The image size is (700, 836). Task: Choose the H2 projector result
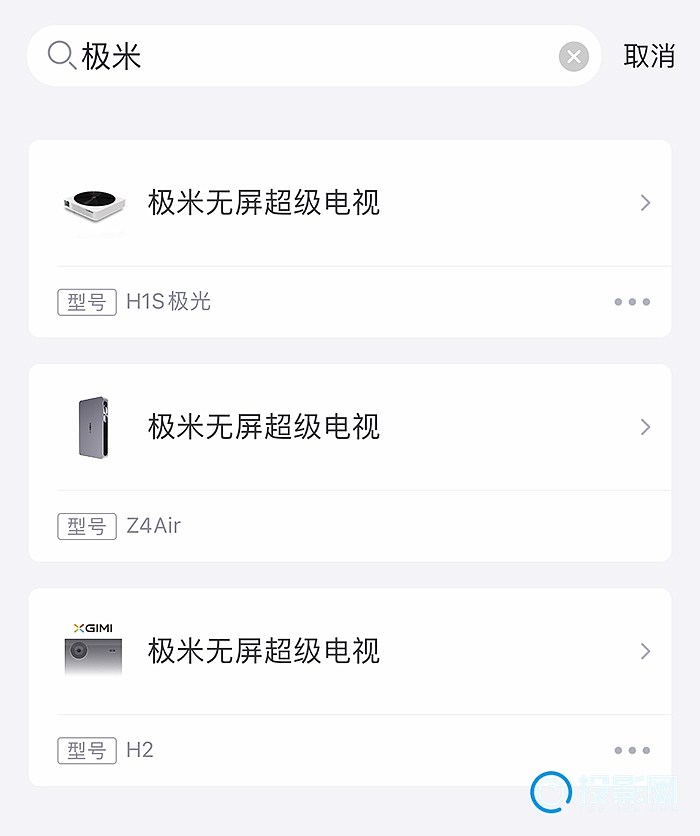tap(350, 651)
